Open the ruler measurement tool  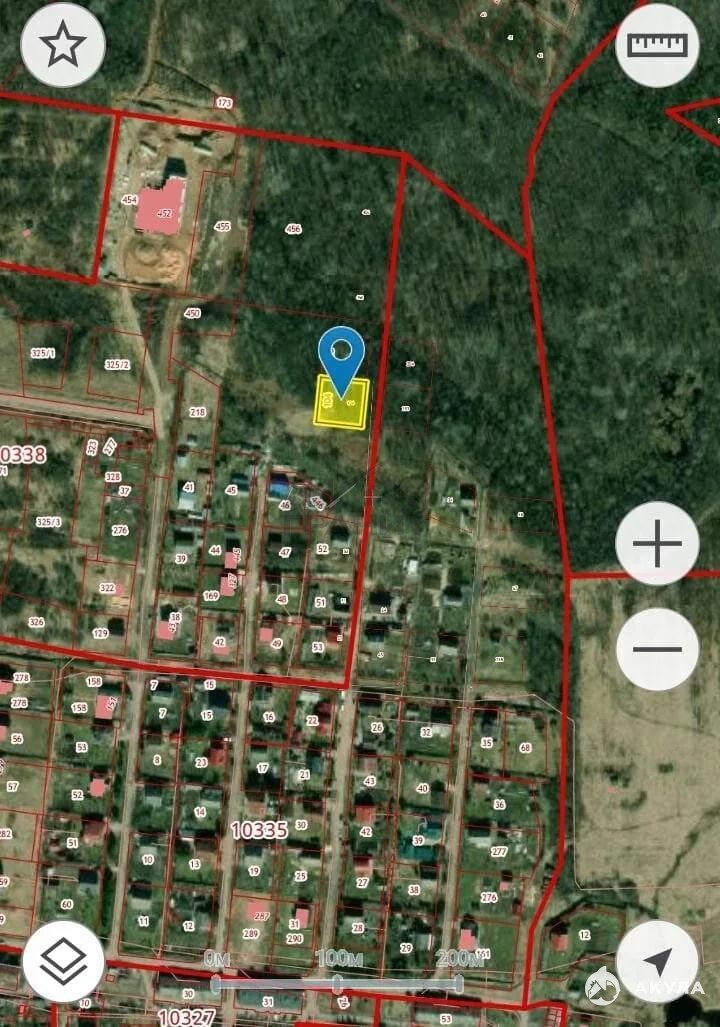657,45
